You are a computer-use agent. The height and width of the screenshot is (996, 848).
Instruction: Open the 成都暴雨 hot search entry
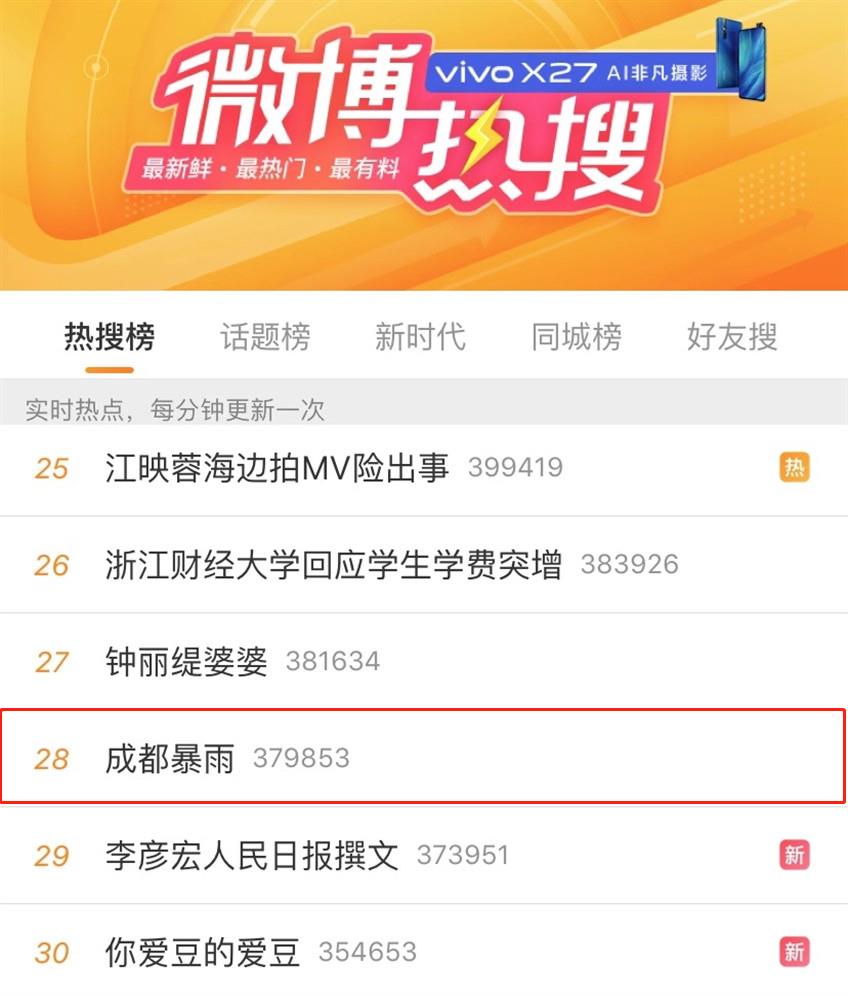169,758
